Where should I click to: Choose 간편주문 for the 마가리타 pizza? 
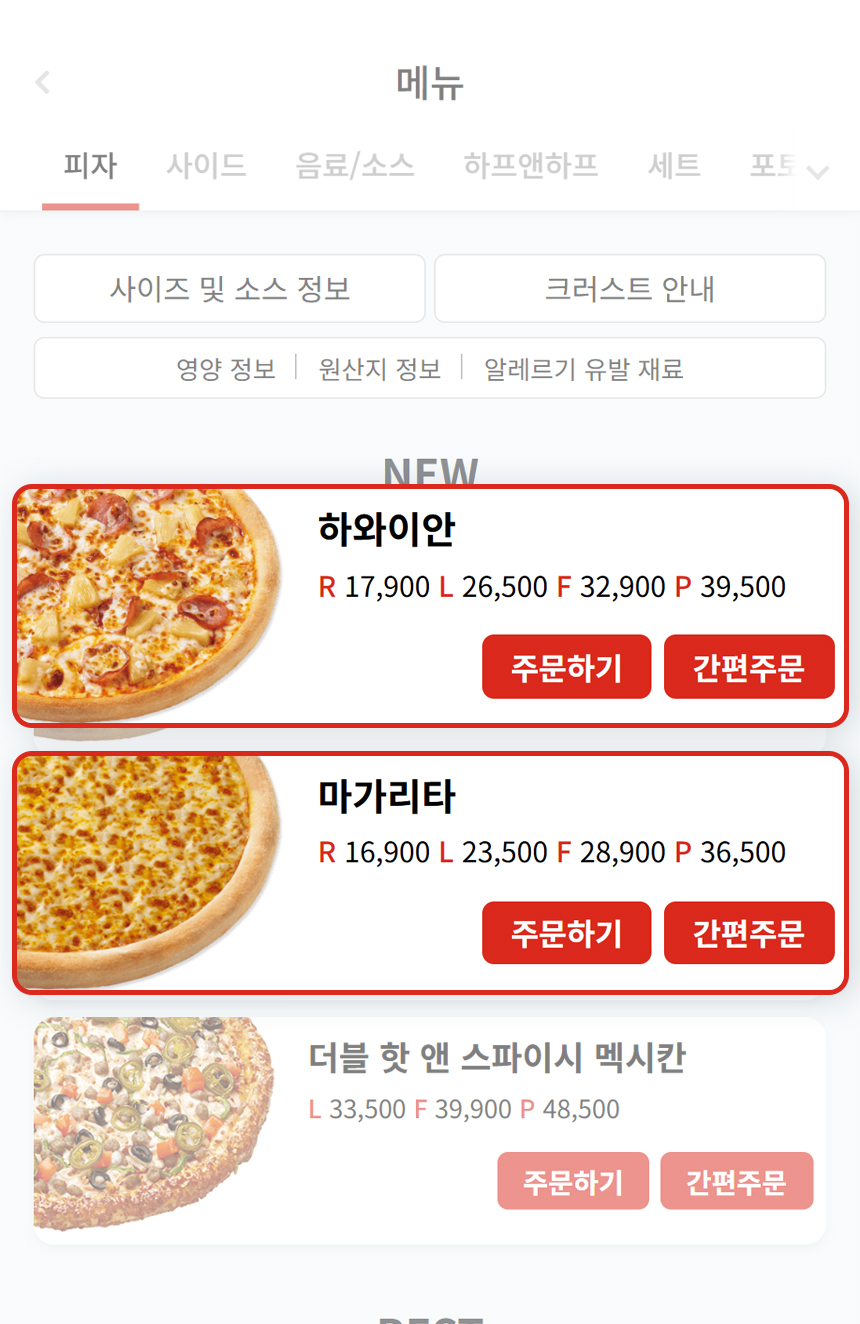coord(749,933)
